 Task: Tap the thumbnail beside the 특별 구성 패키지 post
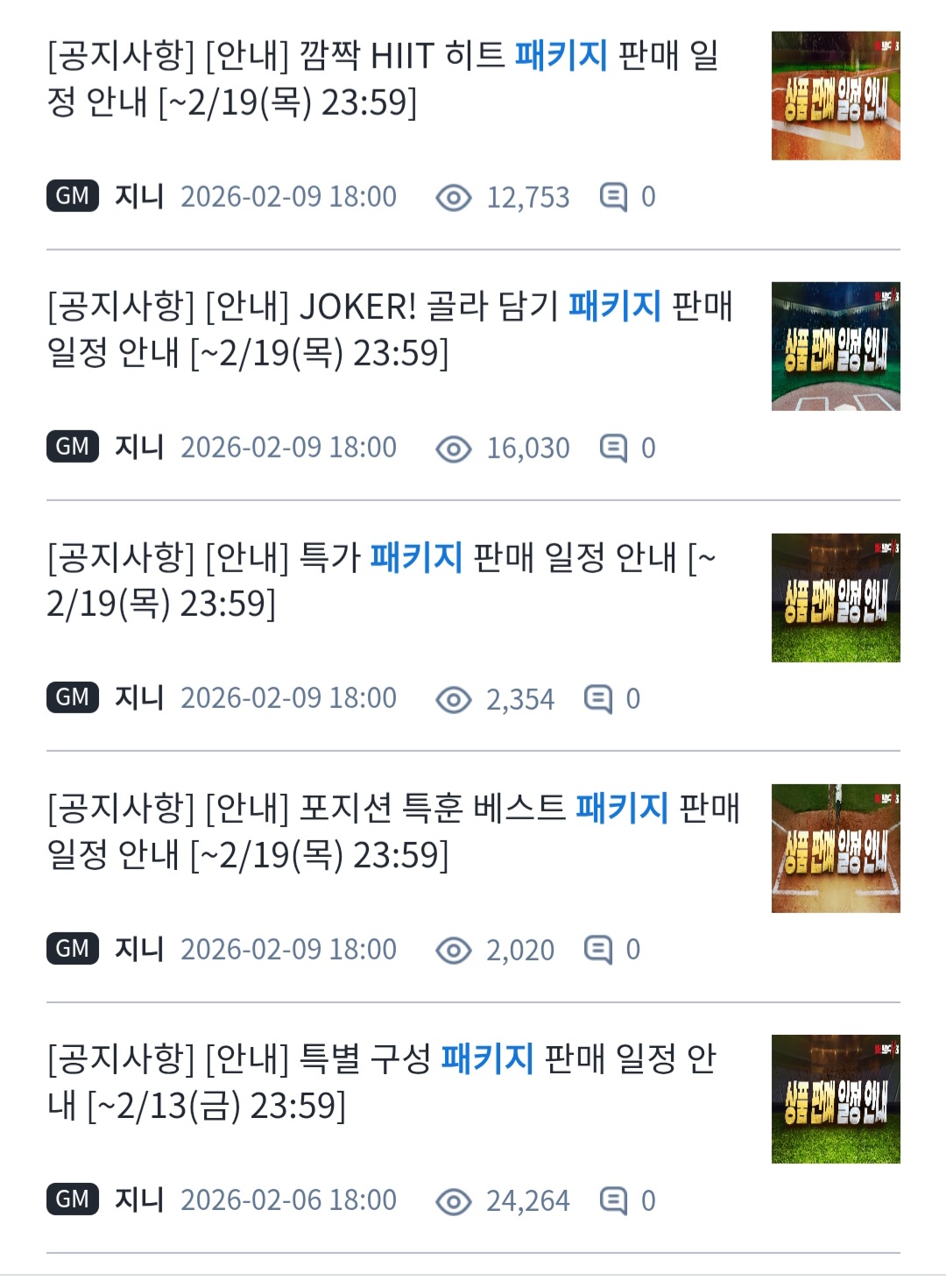click(836, 1099)
